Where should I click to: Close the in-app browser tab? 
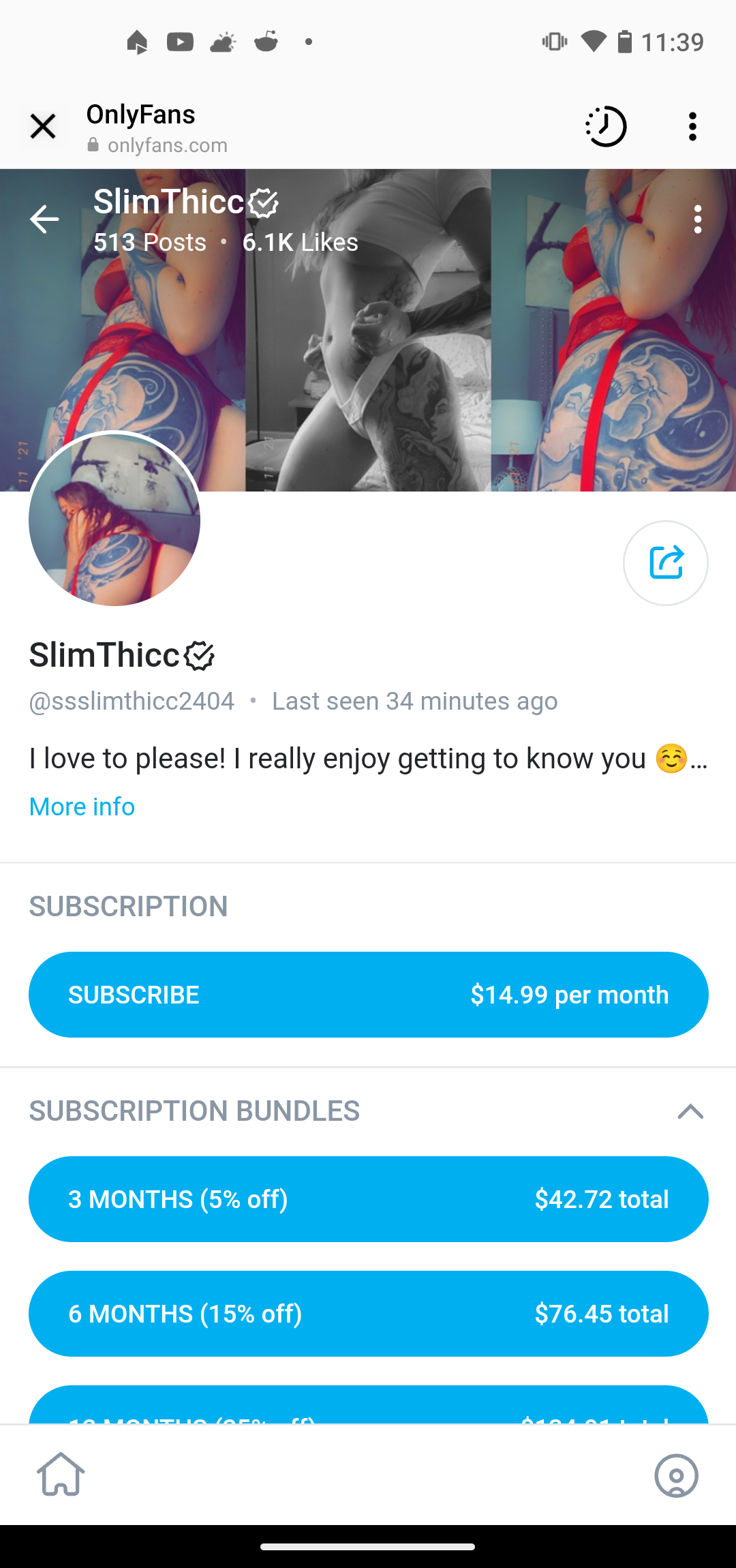[43, 126]
